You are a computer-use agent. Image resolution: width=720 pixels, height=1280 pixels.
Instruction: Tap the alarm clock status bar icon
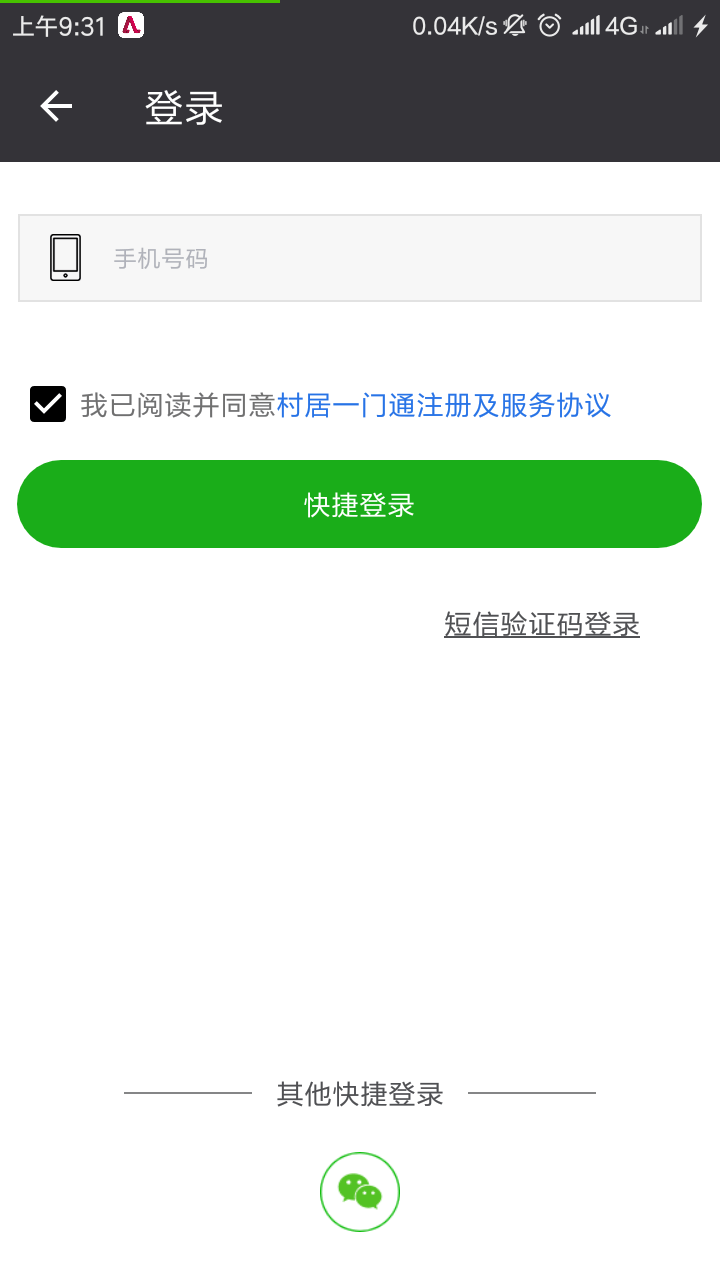click(x=549, y=25)
